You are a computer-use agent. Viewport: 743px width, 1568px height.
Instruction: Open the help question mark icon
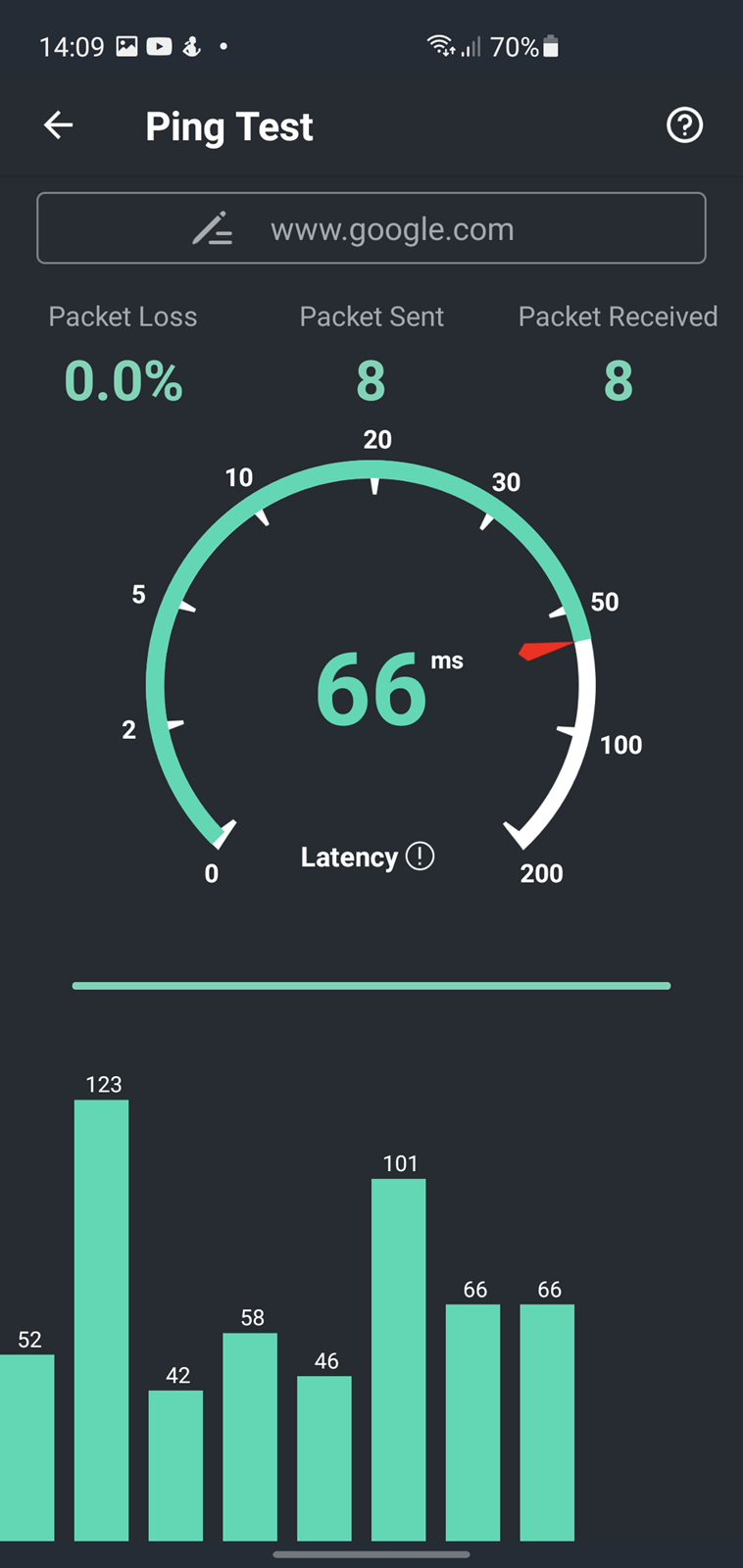click(684, 125)
